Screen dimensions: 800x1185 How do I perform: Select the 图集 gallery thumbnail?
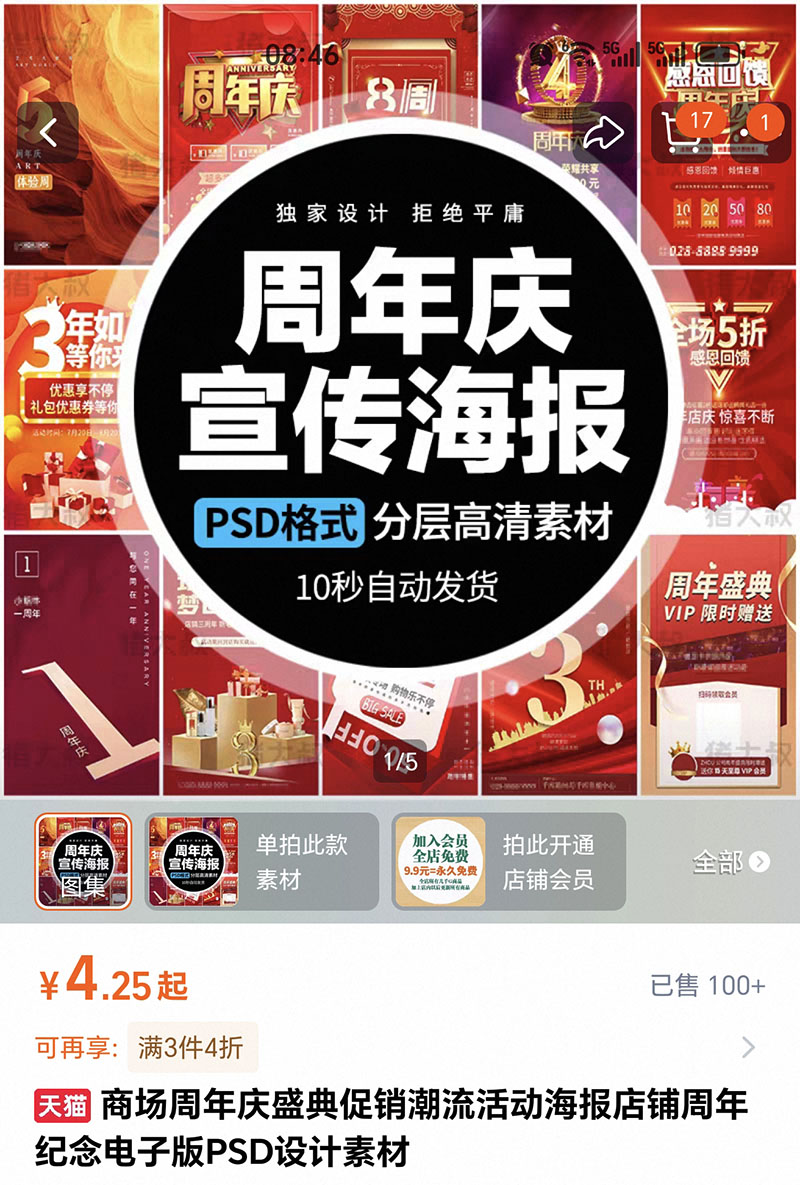click(83, 861)
